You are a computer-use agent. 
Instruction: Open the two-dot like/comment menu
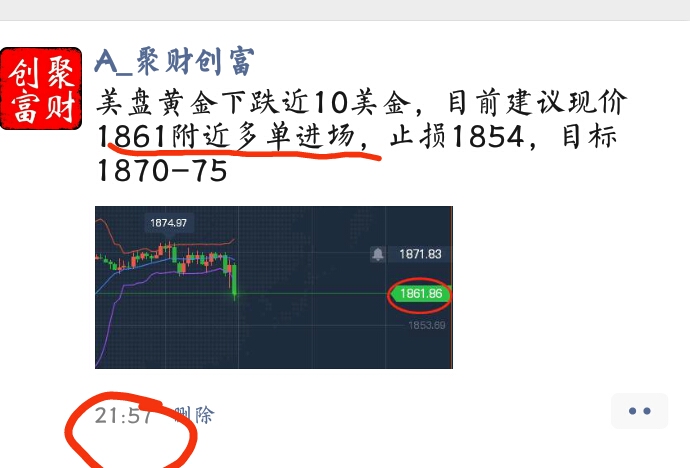[x=639, y=411]
